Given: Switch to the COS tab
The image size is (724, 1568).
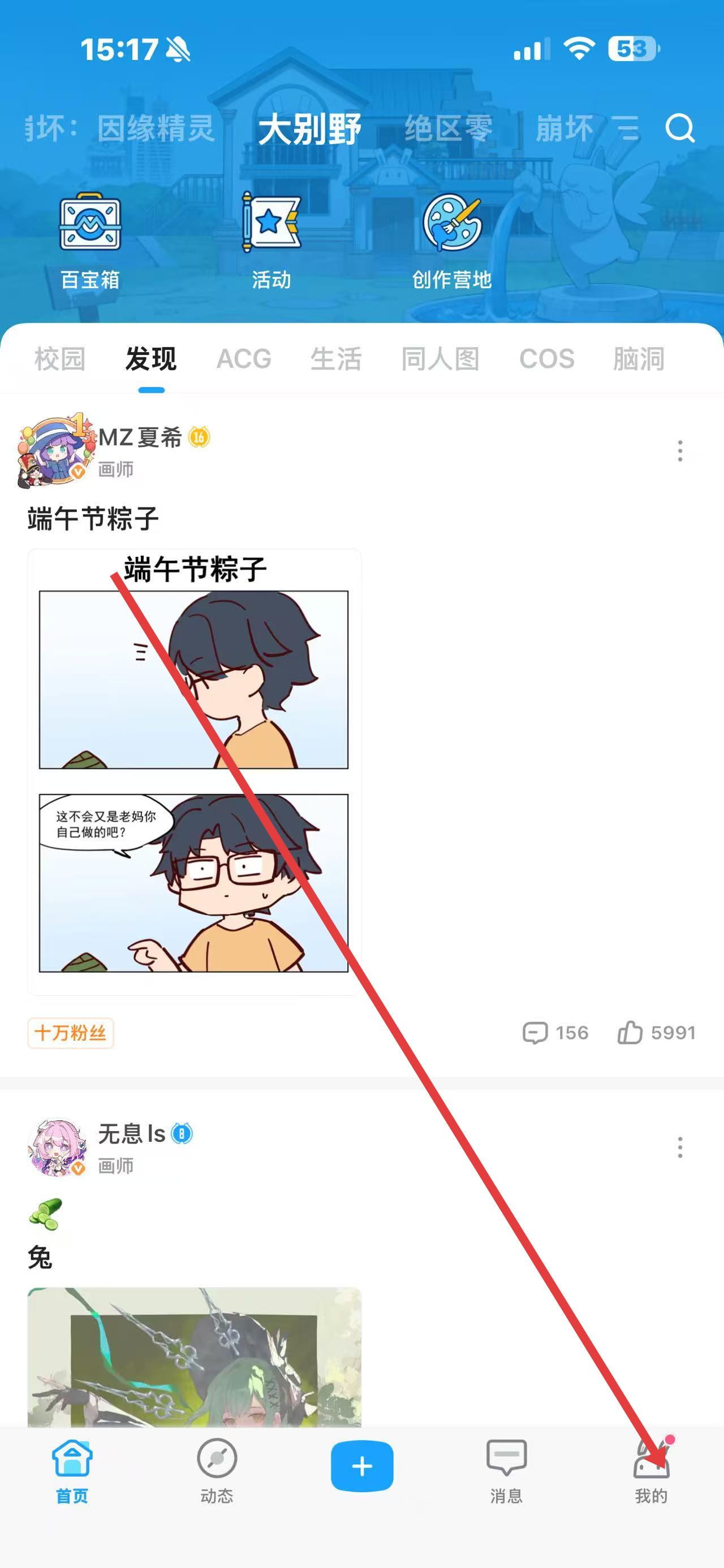Looking at the screenshot, I should (x=546, y=358).
